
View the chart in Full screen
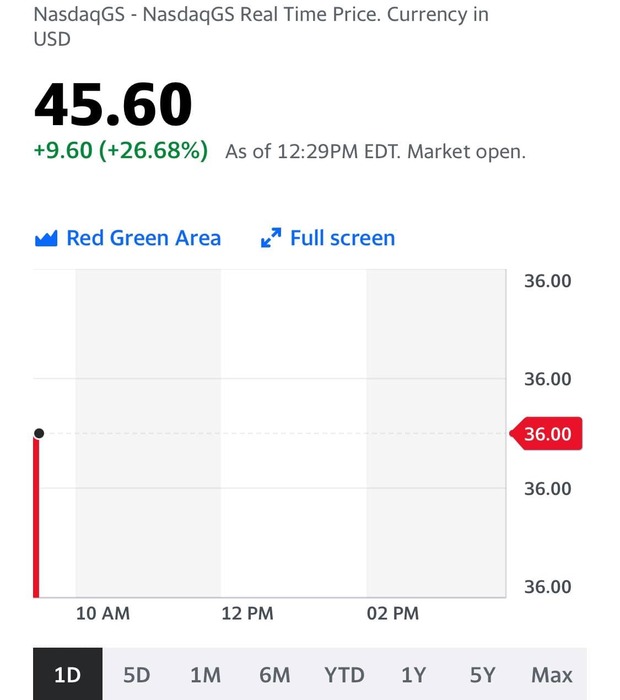point(328,239)
